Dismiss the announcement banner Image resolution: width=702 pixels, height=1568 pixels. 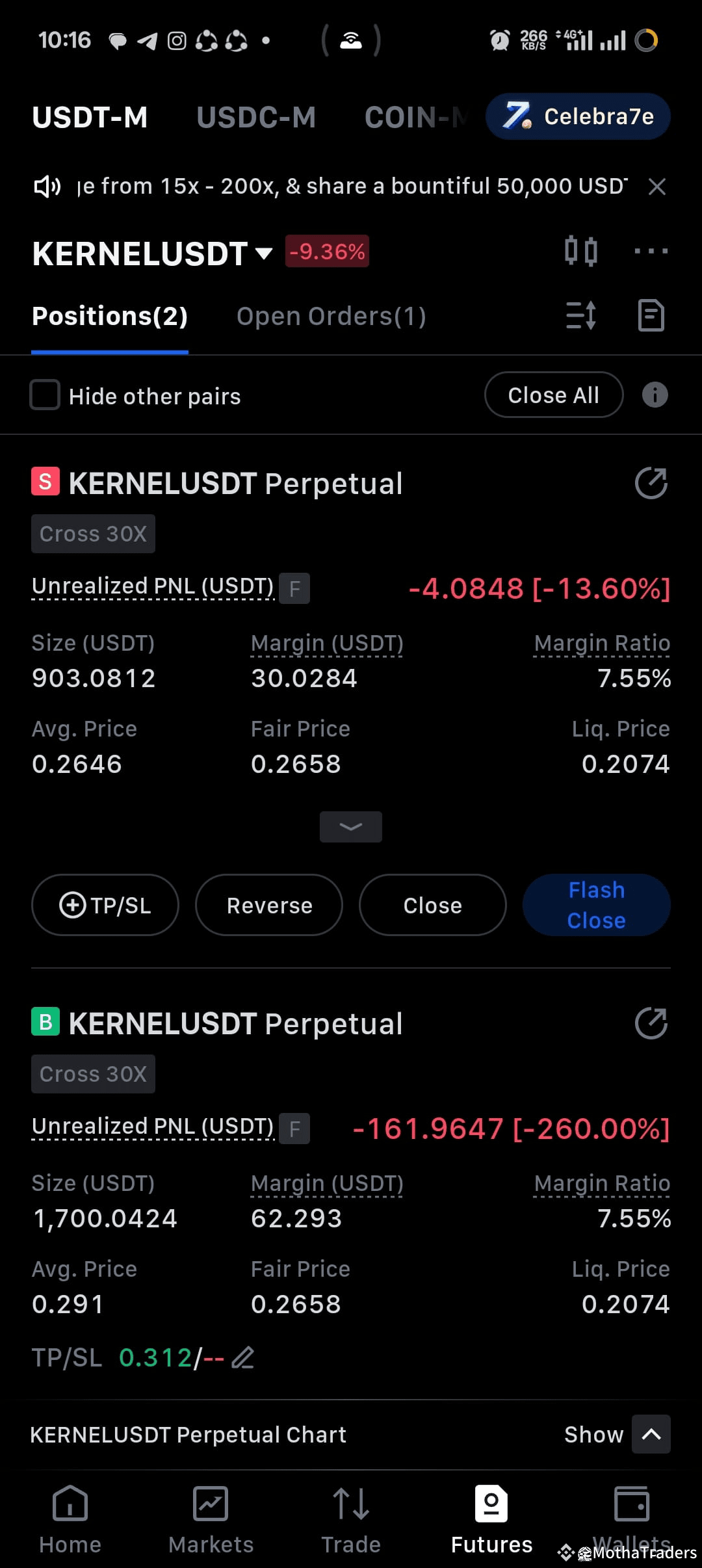pyautogui.click(x=657, y=187)
